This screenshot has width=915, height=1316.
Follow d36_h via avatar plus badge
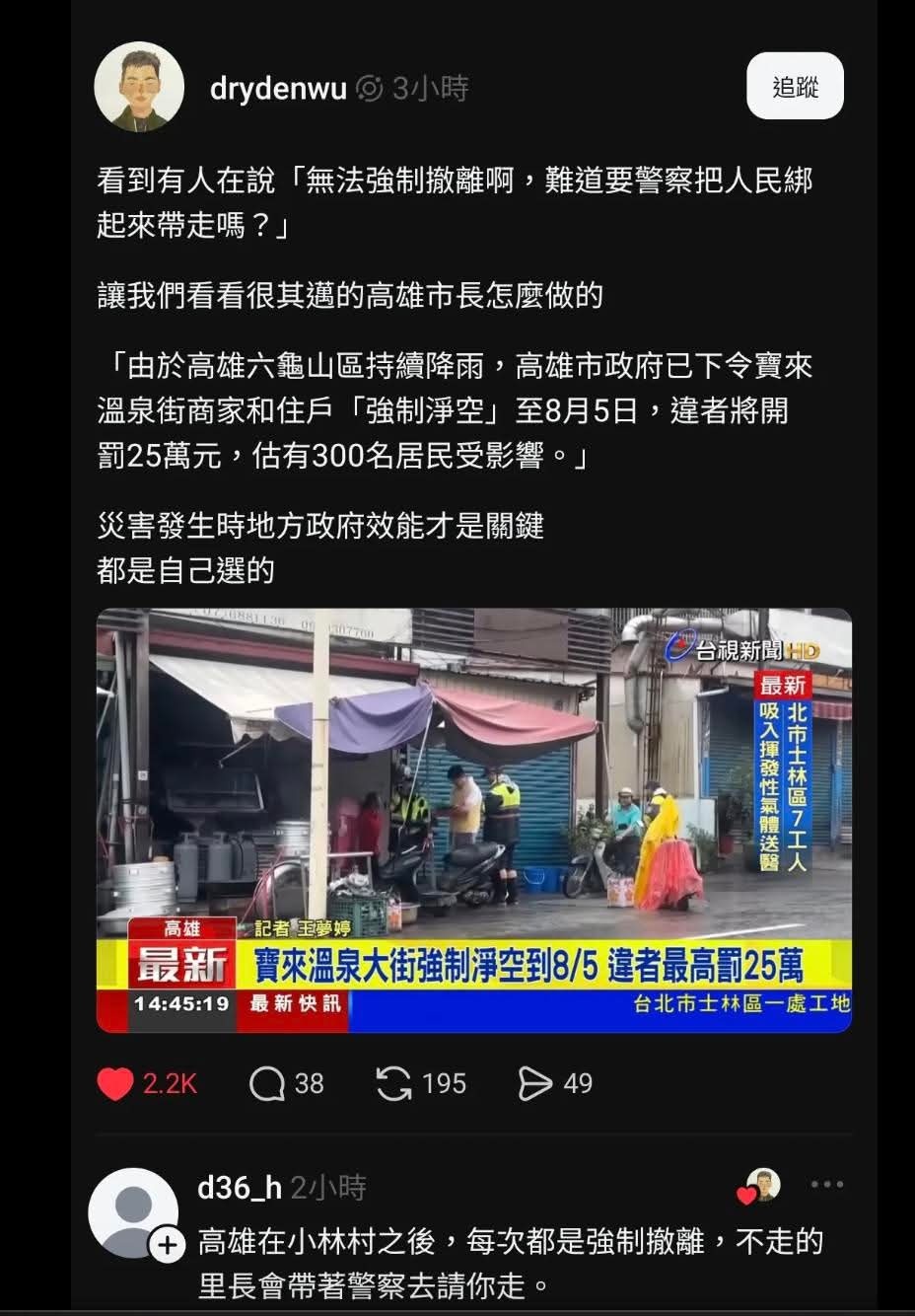tap(168, 1246)
